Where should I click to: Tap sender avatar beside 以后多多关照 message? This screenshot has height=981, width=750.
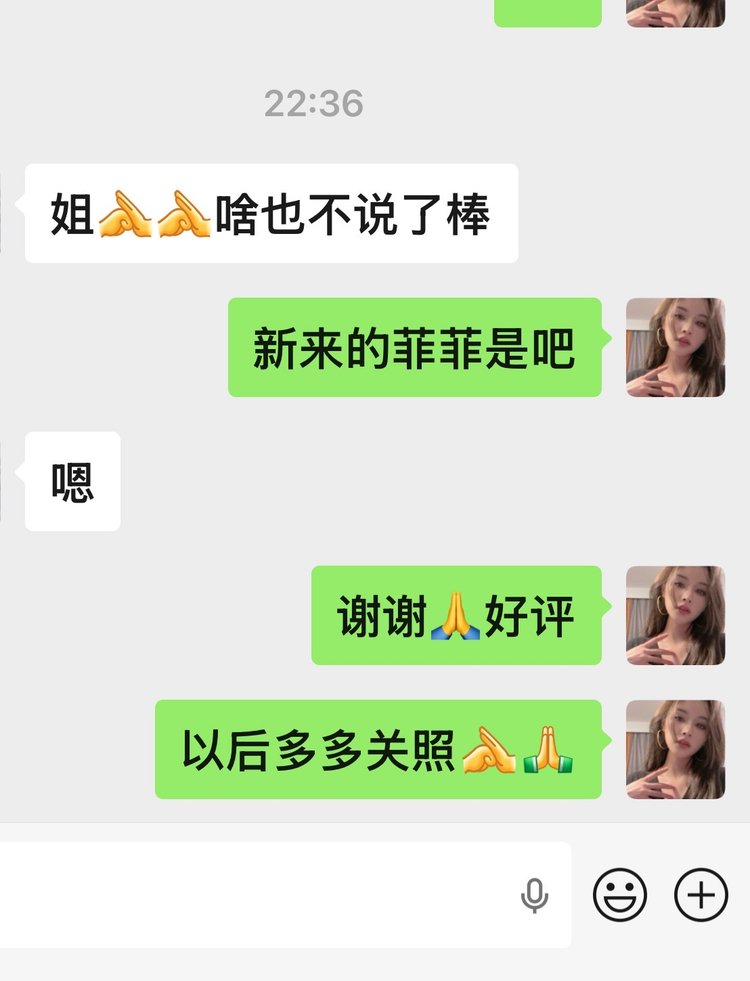[675, 749]
